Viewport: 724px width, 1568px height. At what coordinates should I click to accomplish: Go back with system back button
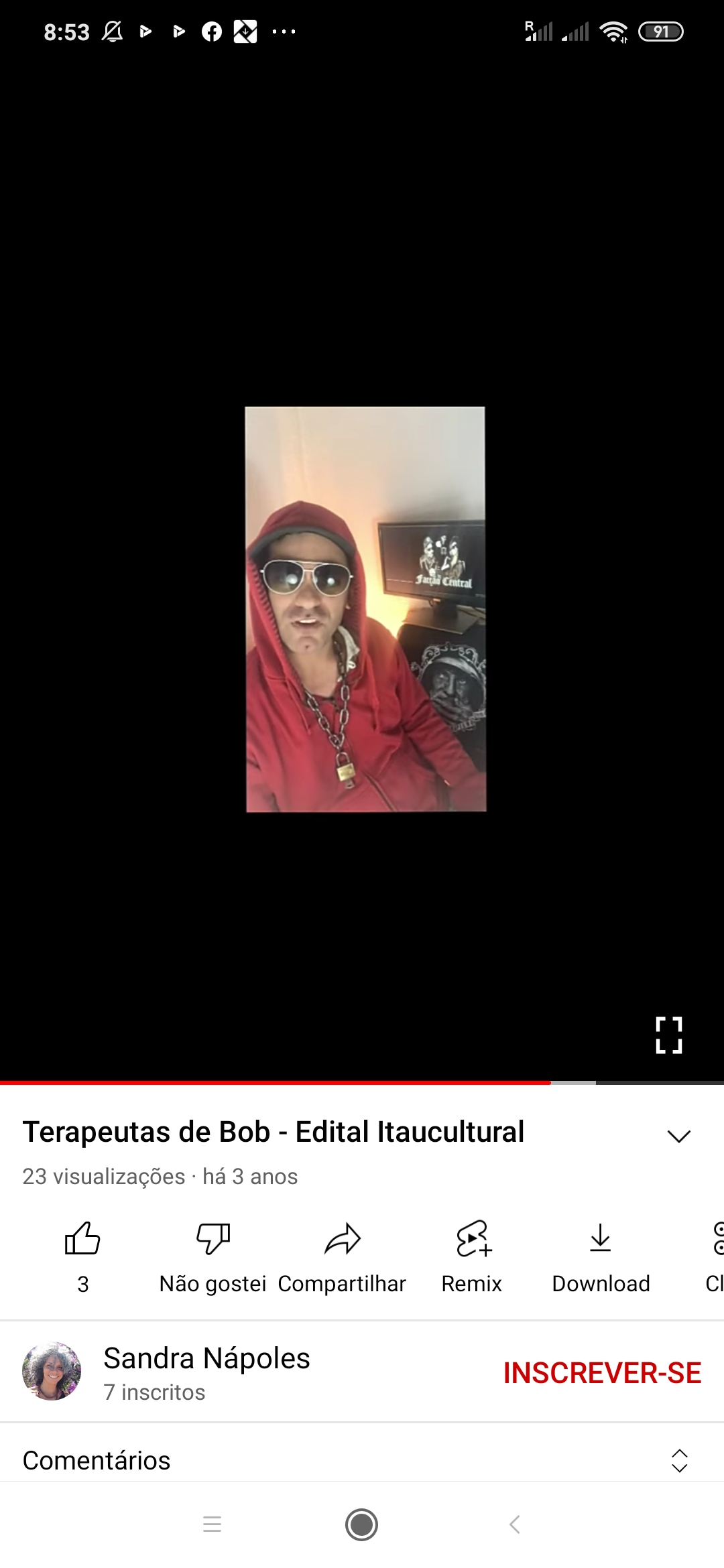pos(514,1524)
